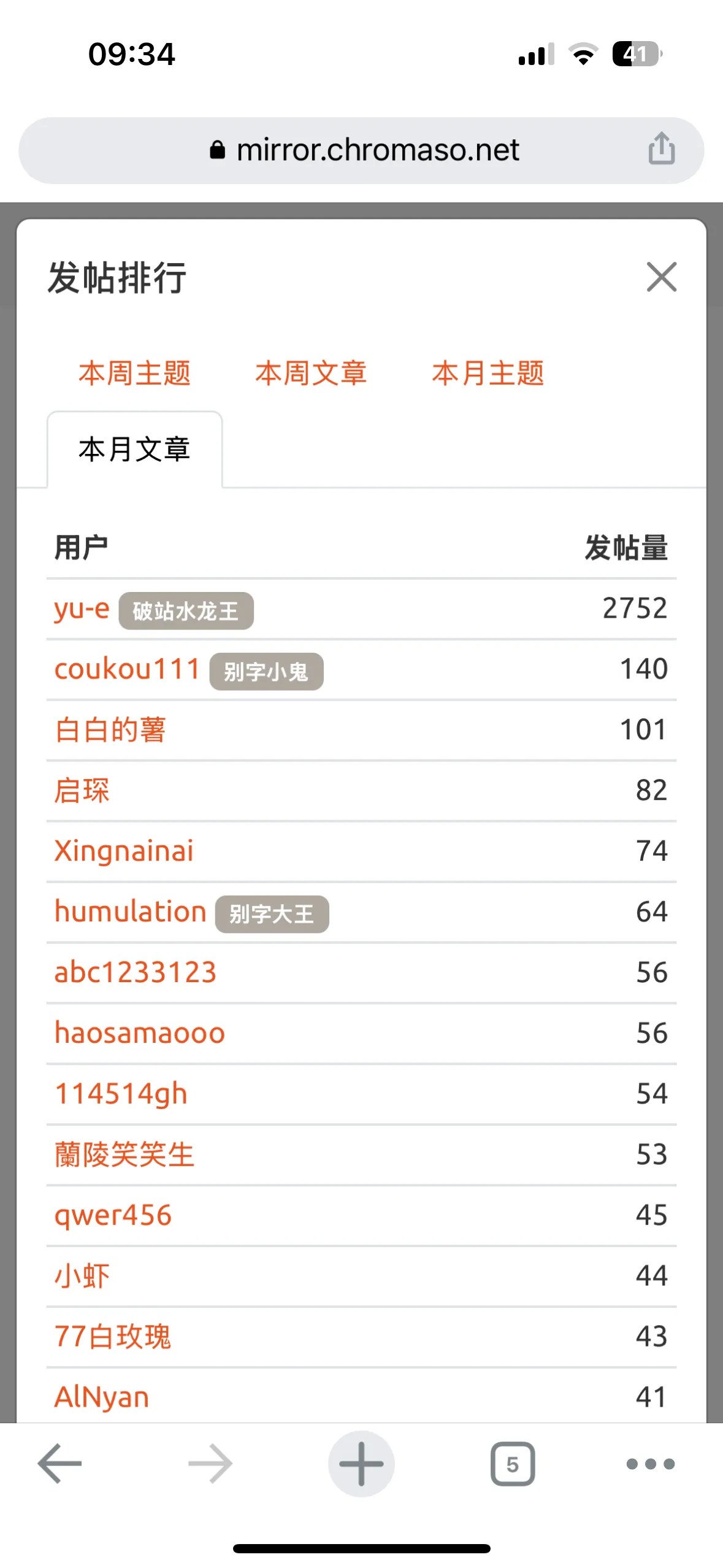Open user yu-e's profile

(x=82, y=609)
